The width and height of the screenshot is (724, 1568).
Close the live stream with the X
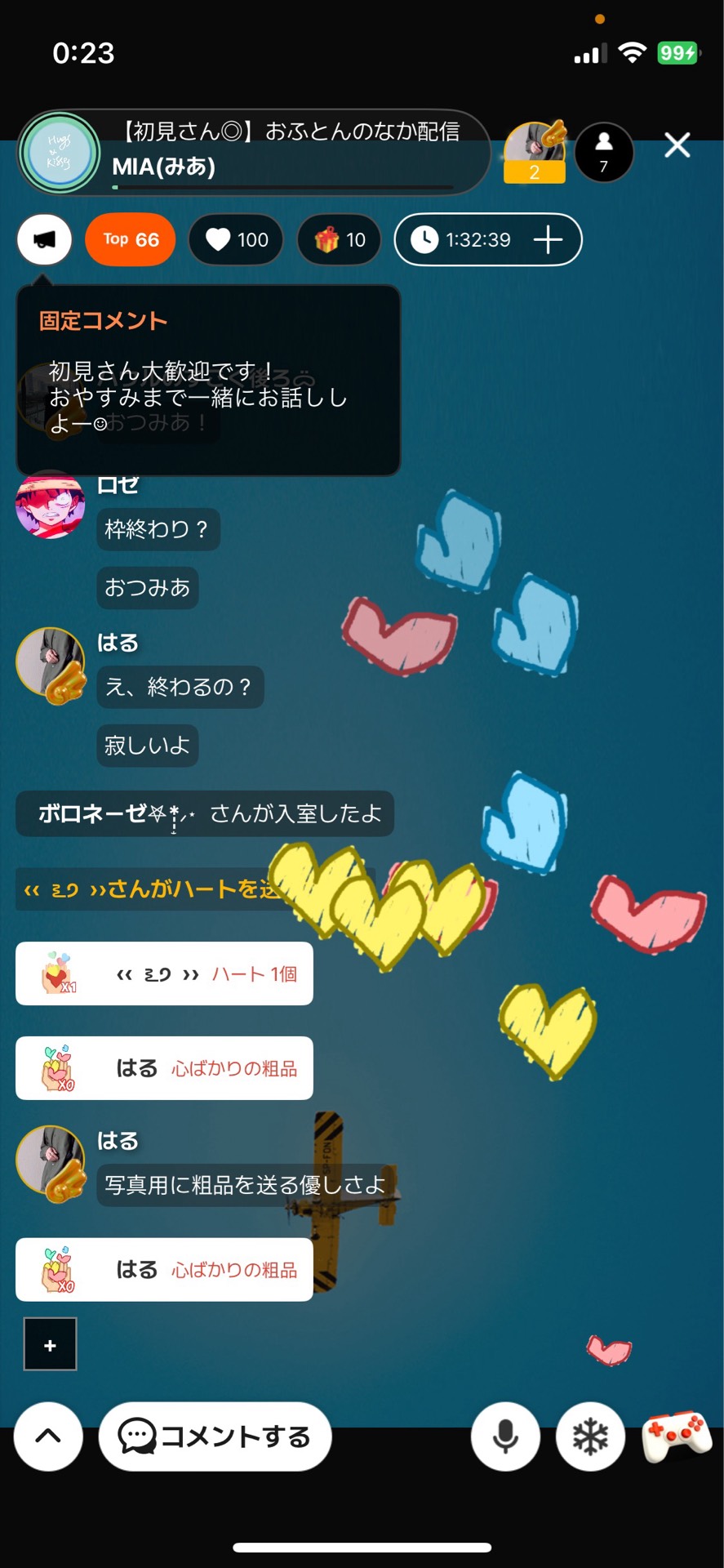pos(677,146)
